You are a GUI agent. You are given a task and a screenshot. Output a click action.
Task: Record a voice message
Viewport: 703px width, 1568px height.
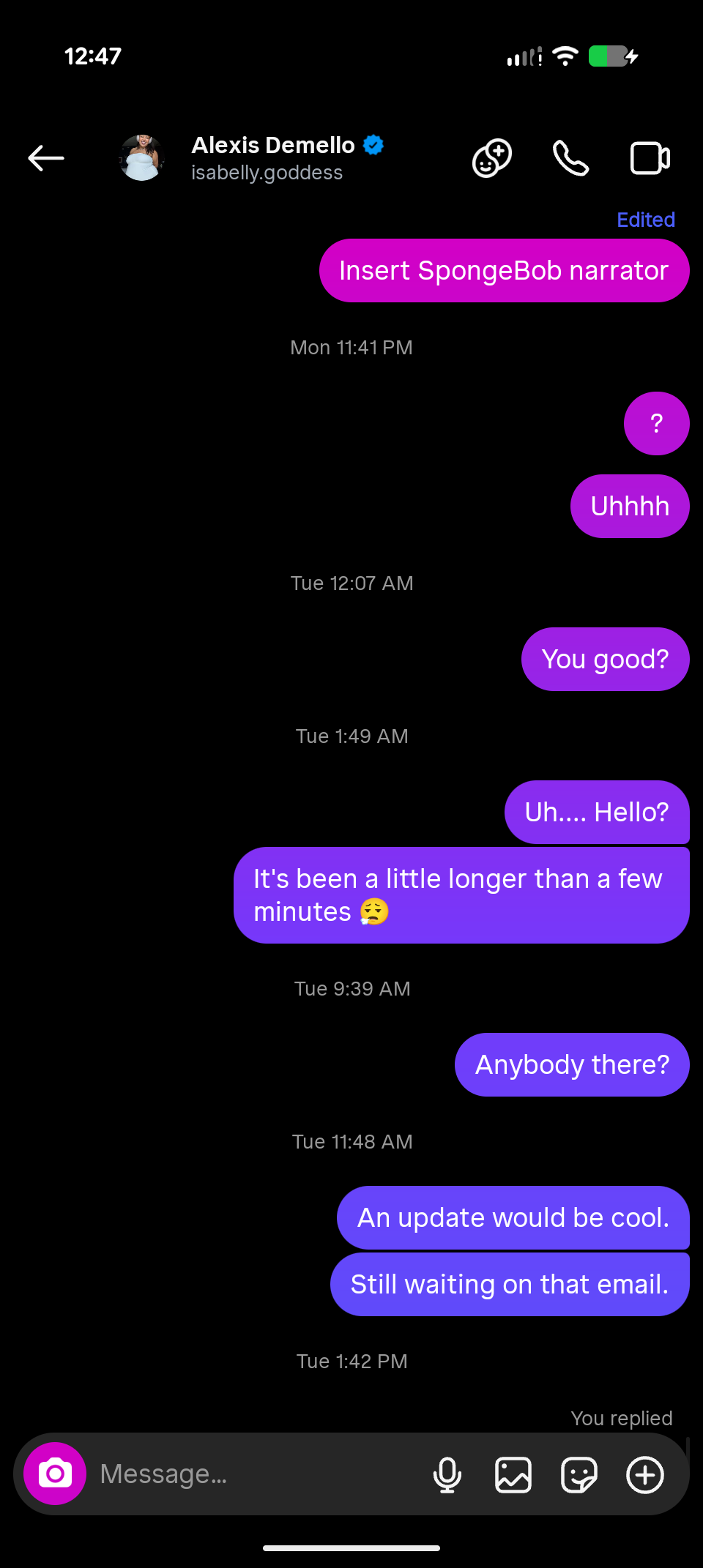[447, 1474]
